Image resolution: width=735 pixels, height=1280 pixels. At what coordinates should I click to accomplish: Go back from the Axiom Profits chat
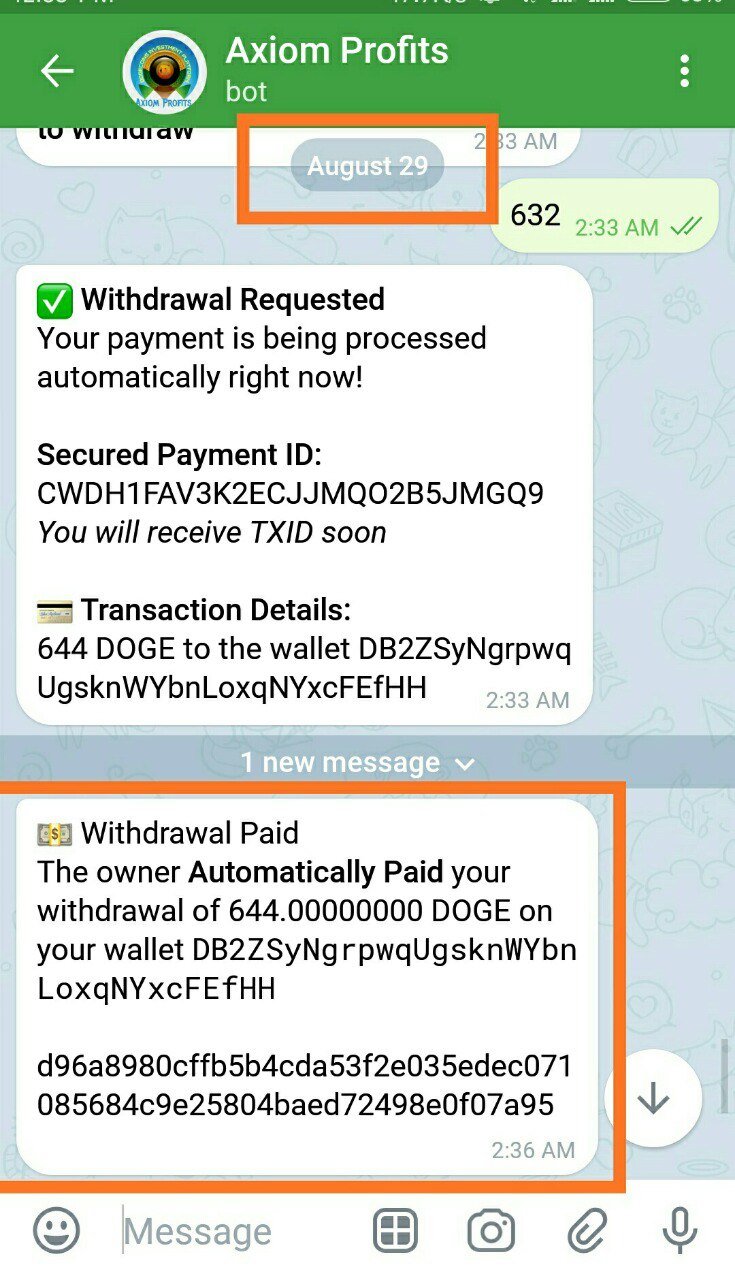[57, 71]
